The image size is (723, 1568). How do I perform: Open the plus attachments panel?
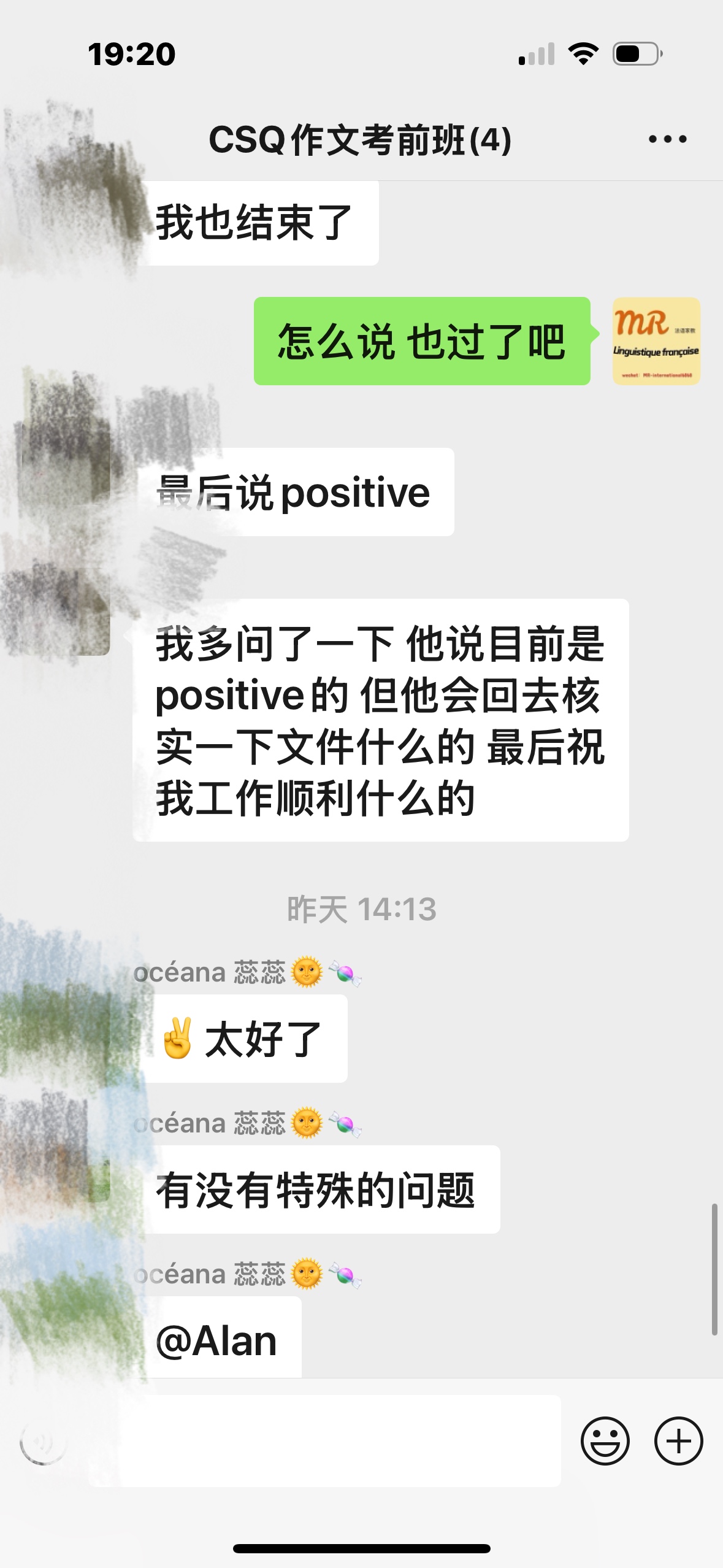click(x=678, y=1441)
